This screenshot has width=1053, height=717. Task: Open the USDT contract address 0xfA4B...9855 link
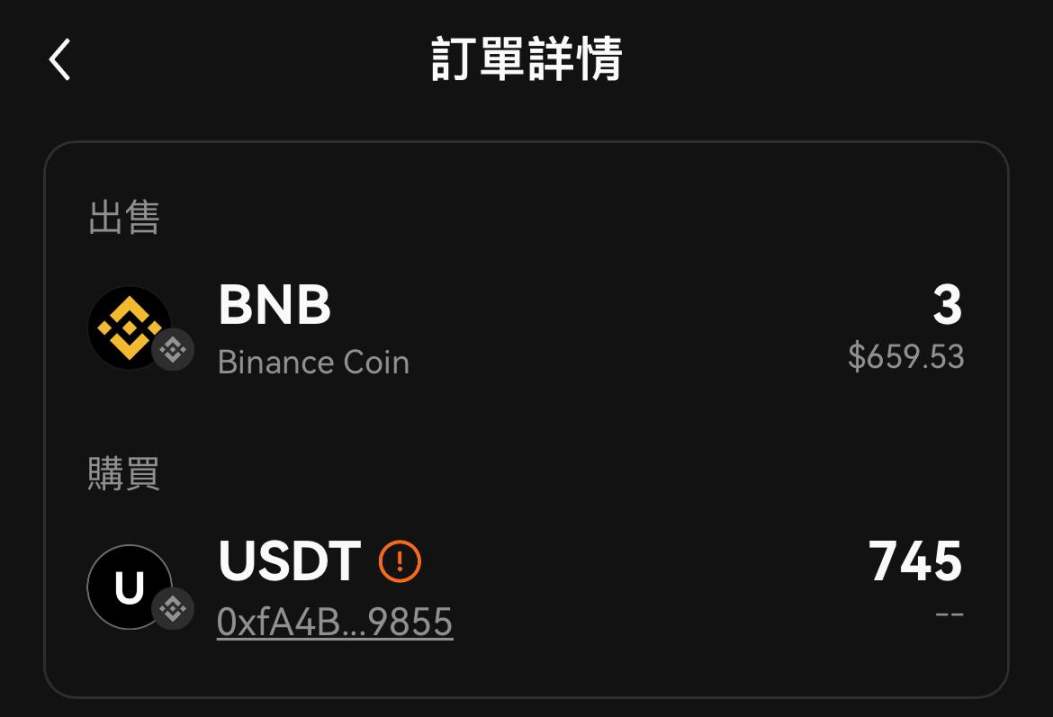click(x=335, y=622)
